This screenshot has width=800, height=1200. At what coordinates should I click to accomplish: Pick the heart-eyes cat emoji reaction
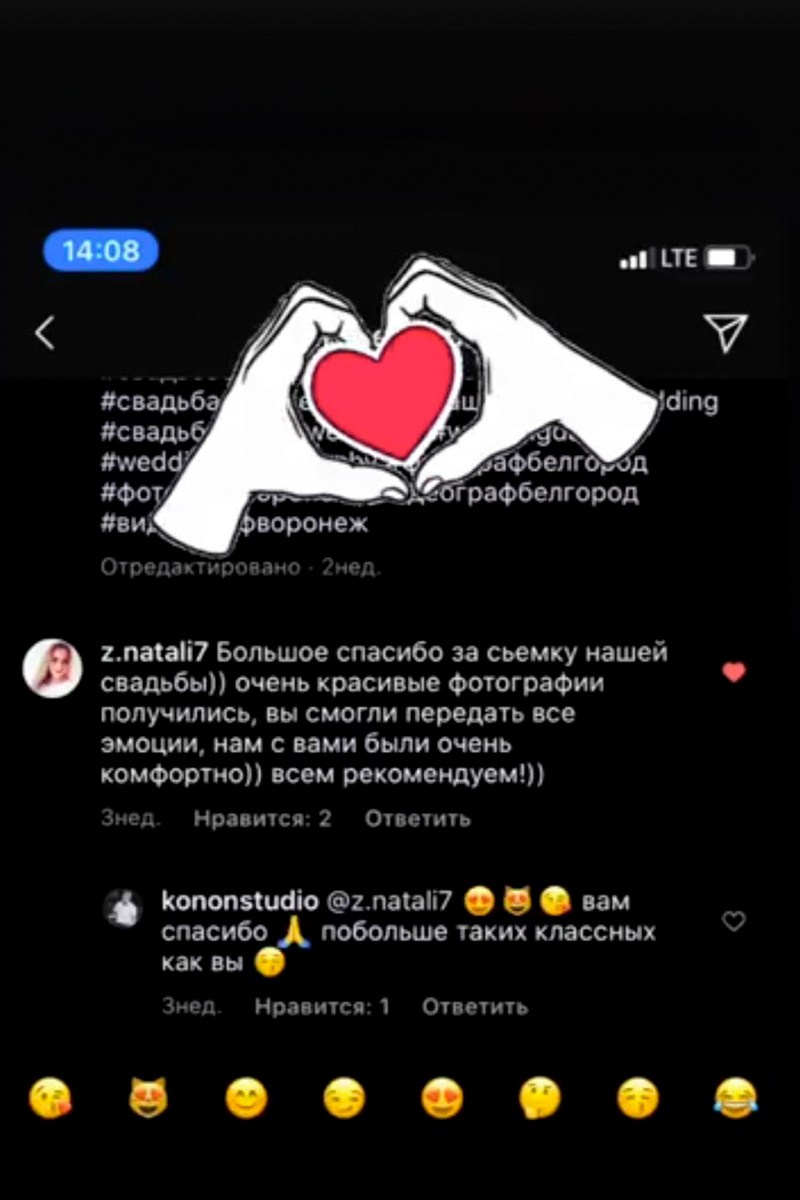click(x=150, y=1097)
